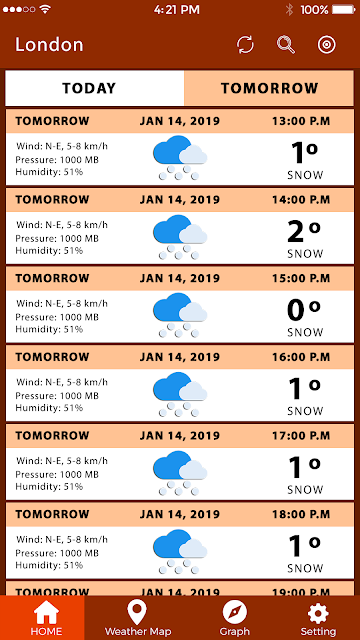Open the 16:00 P.M forecast card
360x640 pixels.
tap(180, 383)
